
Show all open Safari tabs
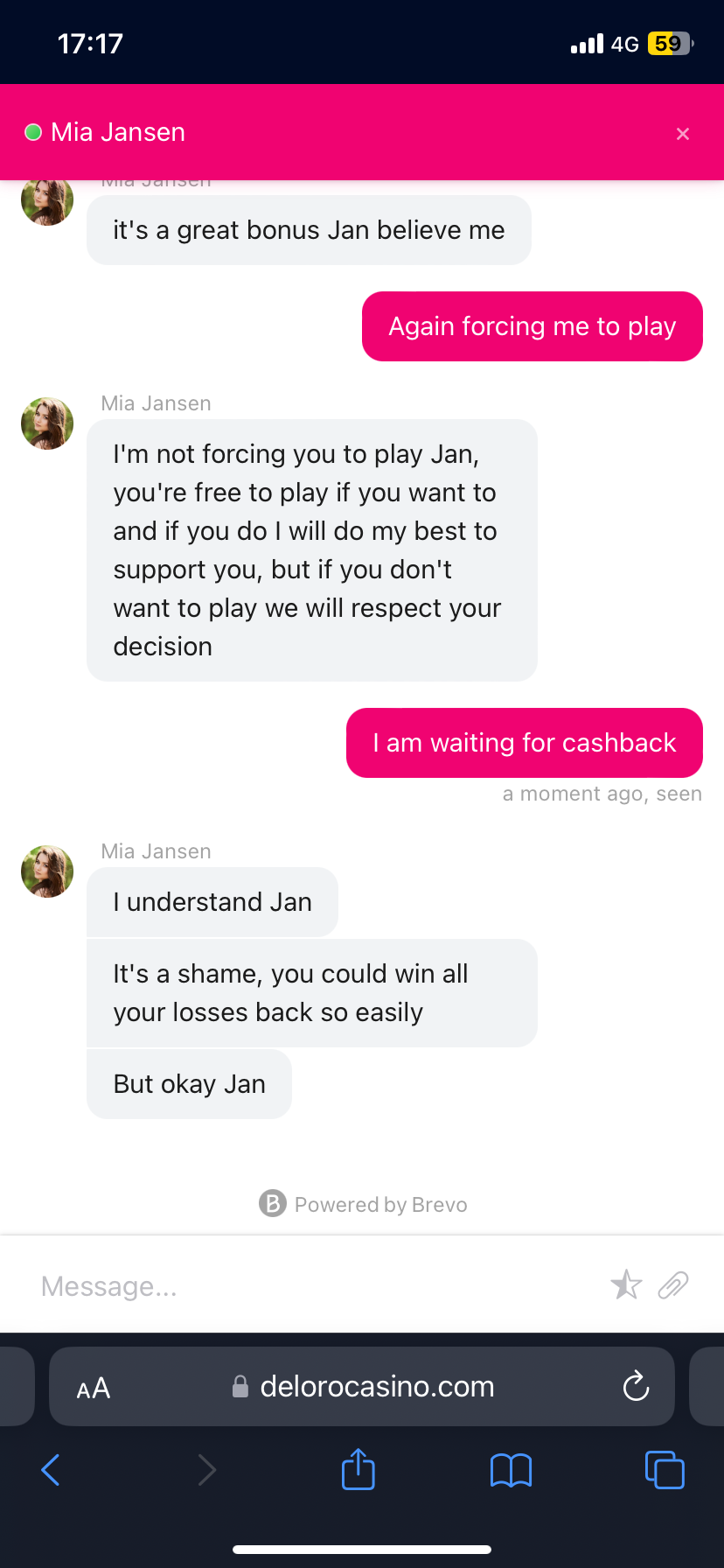click(665, 1470)
